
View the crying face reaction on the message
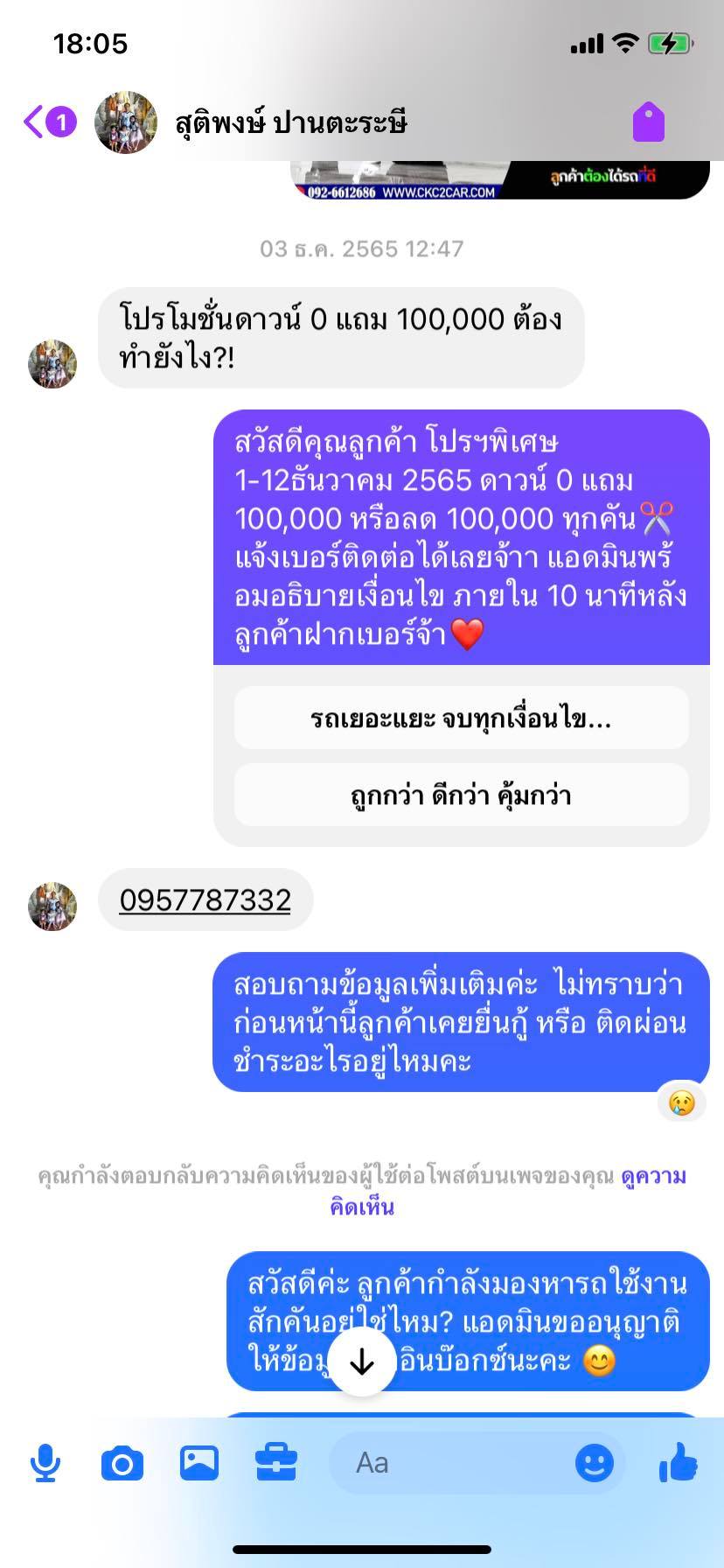point(681,1102)
